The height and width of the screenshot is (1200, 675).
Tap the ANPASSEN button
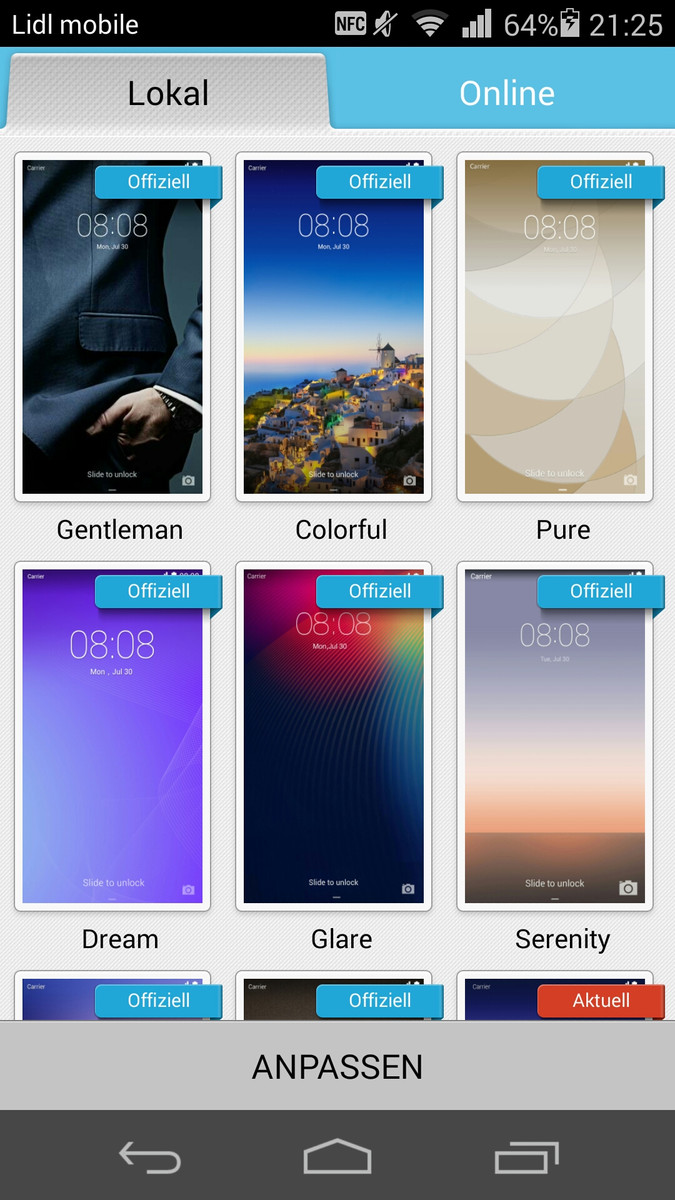pyautogui.click(x=337, y=1066)
